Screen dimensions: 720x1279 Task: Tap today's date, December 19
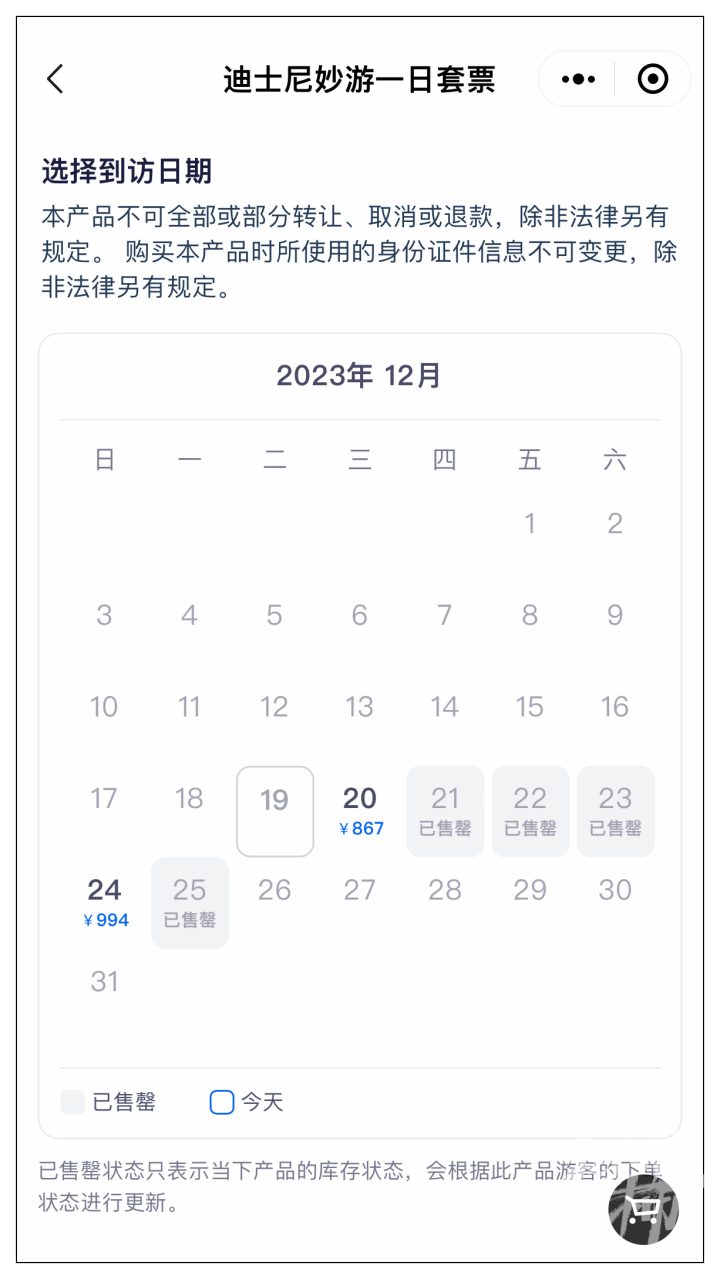[275, 811]
